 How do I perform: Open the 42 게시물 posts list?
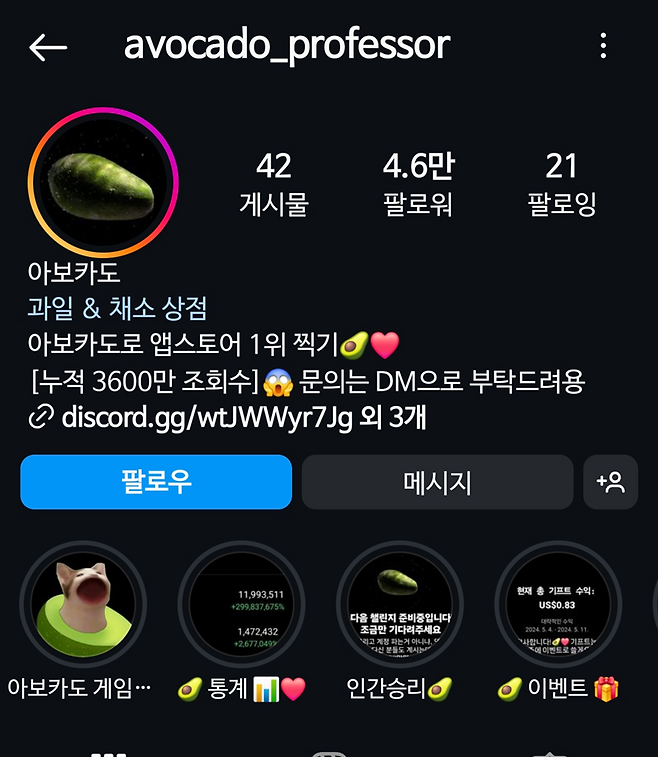(273, 184)
